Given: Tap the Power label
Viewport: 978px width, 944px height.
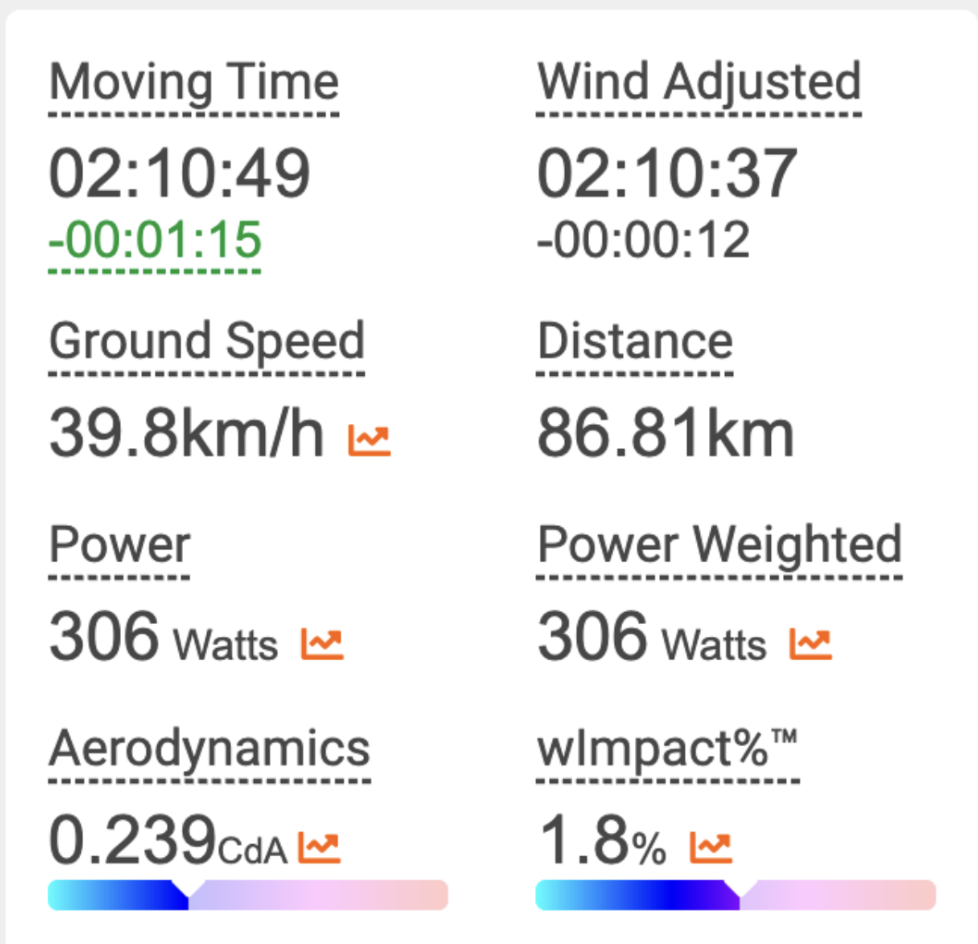Looking at the screenshot, I should pos(119,545).
